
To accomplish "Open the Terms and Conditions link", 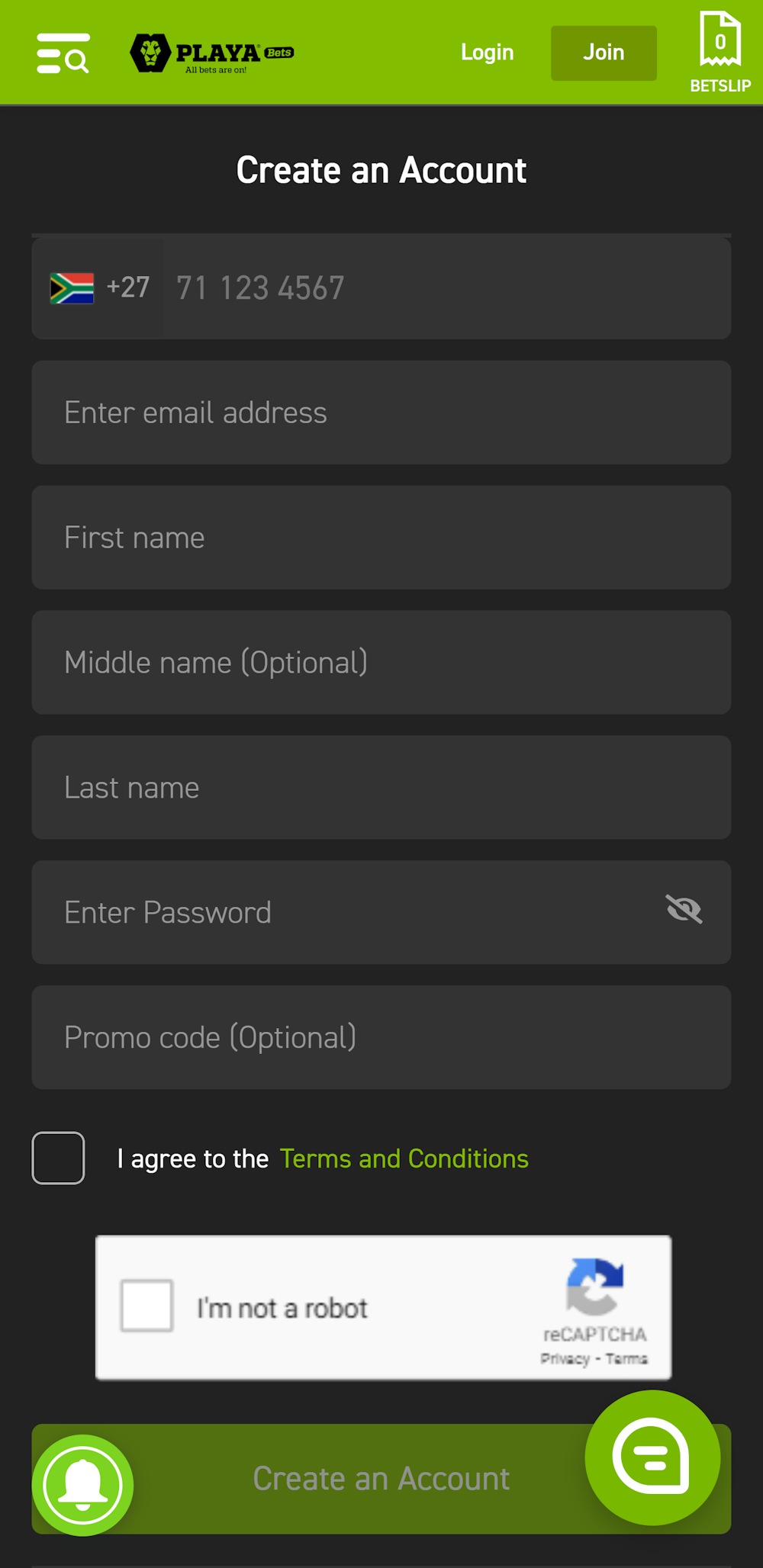I will pyautogui.click(x=404, y=1158).
